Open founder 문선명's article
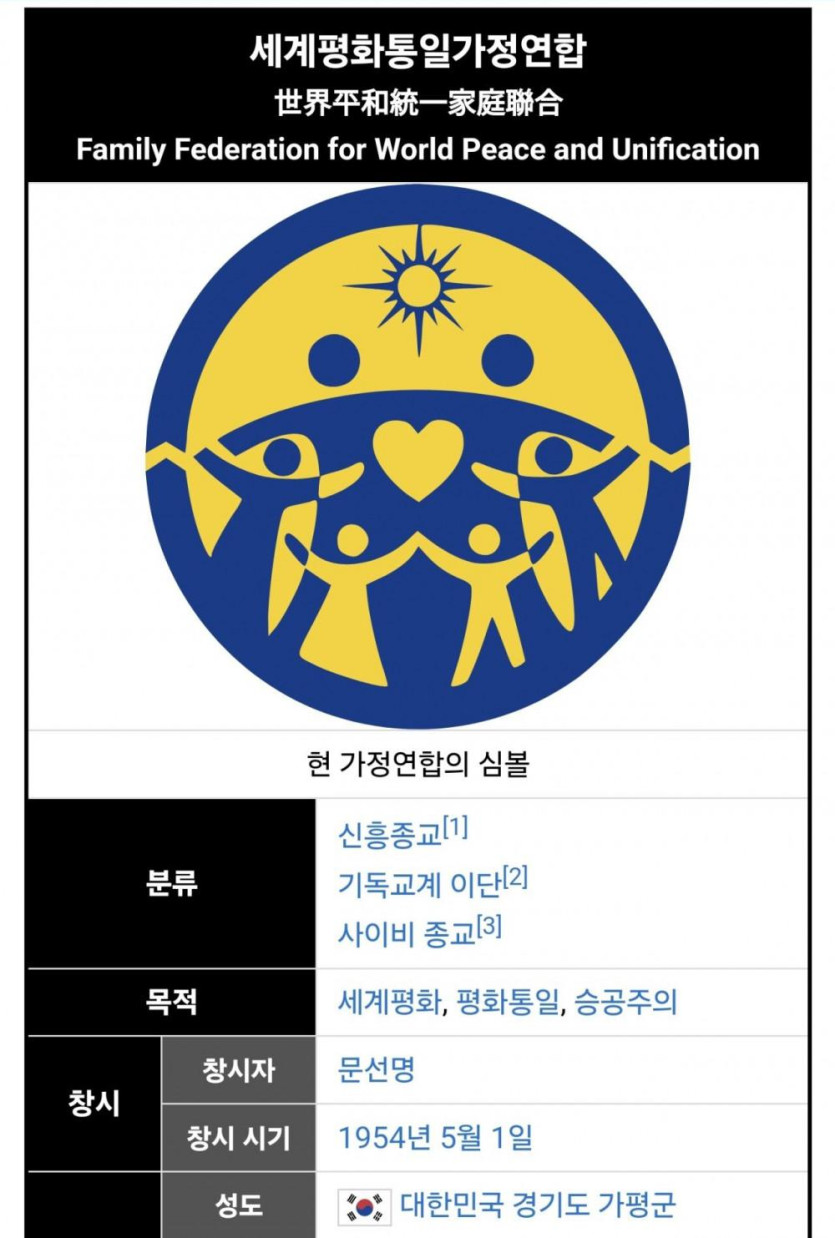The image size is (835, 1238). tap(376, 1070)
